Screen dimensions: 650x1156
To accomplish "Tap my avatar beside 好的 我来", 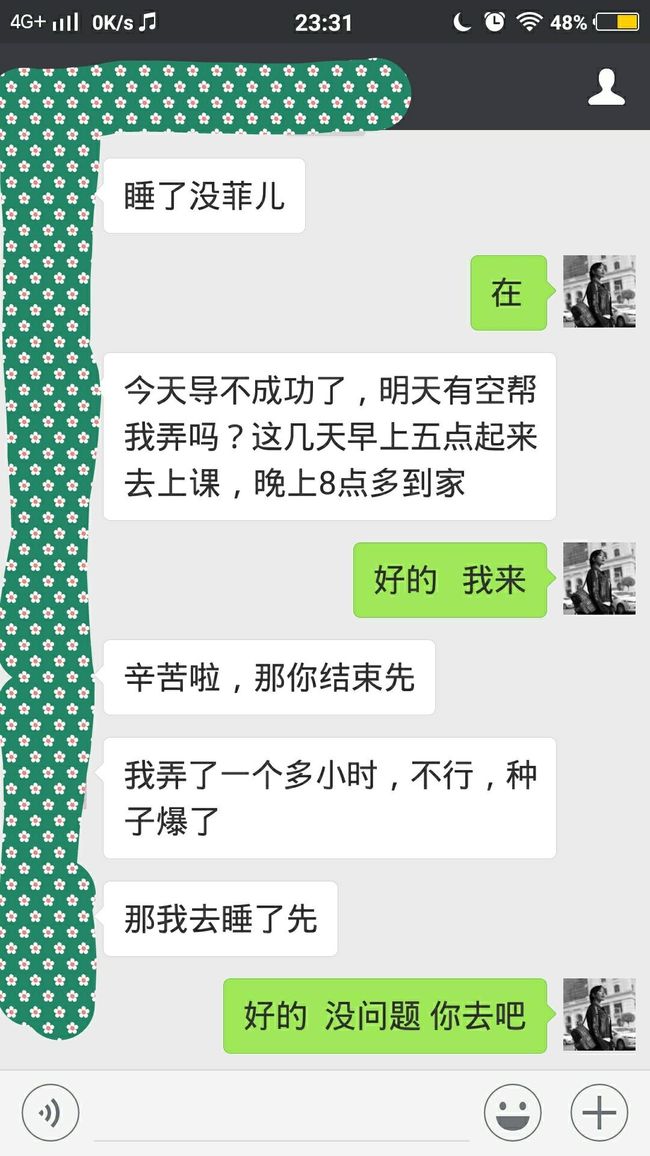I will 599,579.
